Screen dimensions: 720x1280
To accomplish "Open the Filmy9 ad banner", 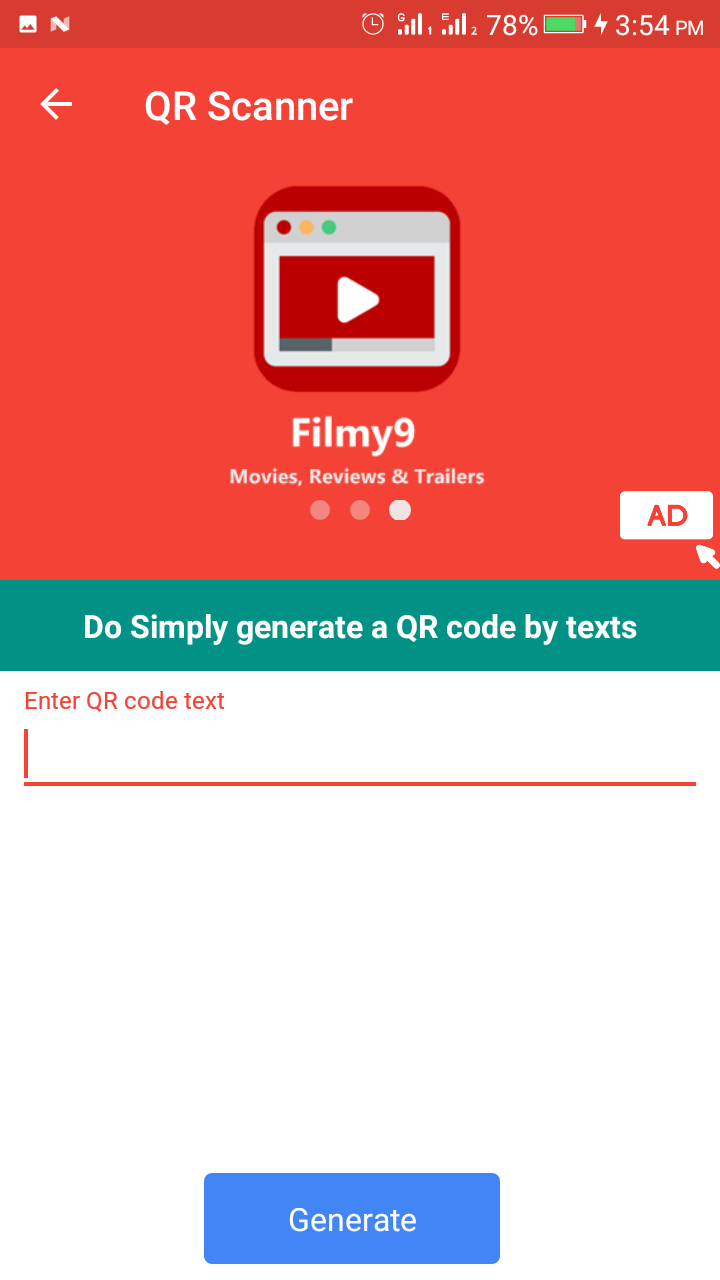I will coord(357,330).
